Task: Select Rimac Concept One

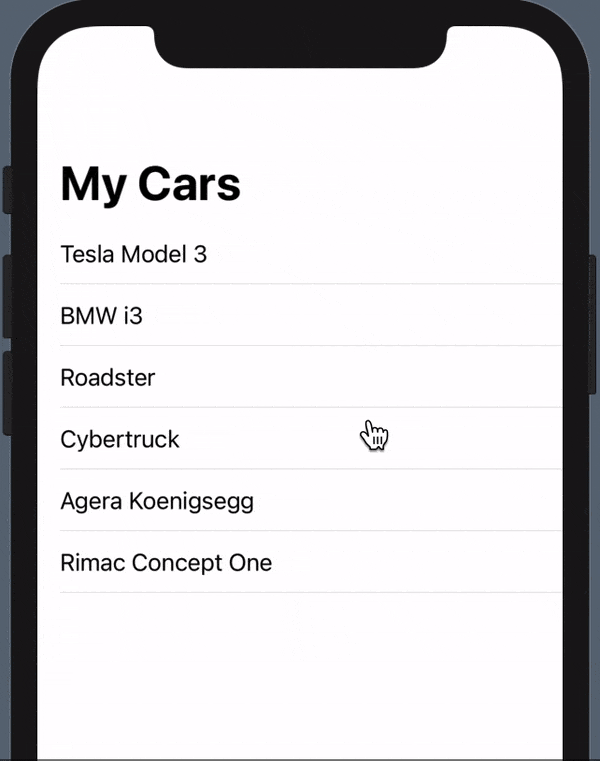Action: 166,563
